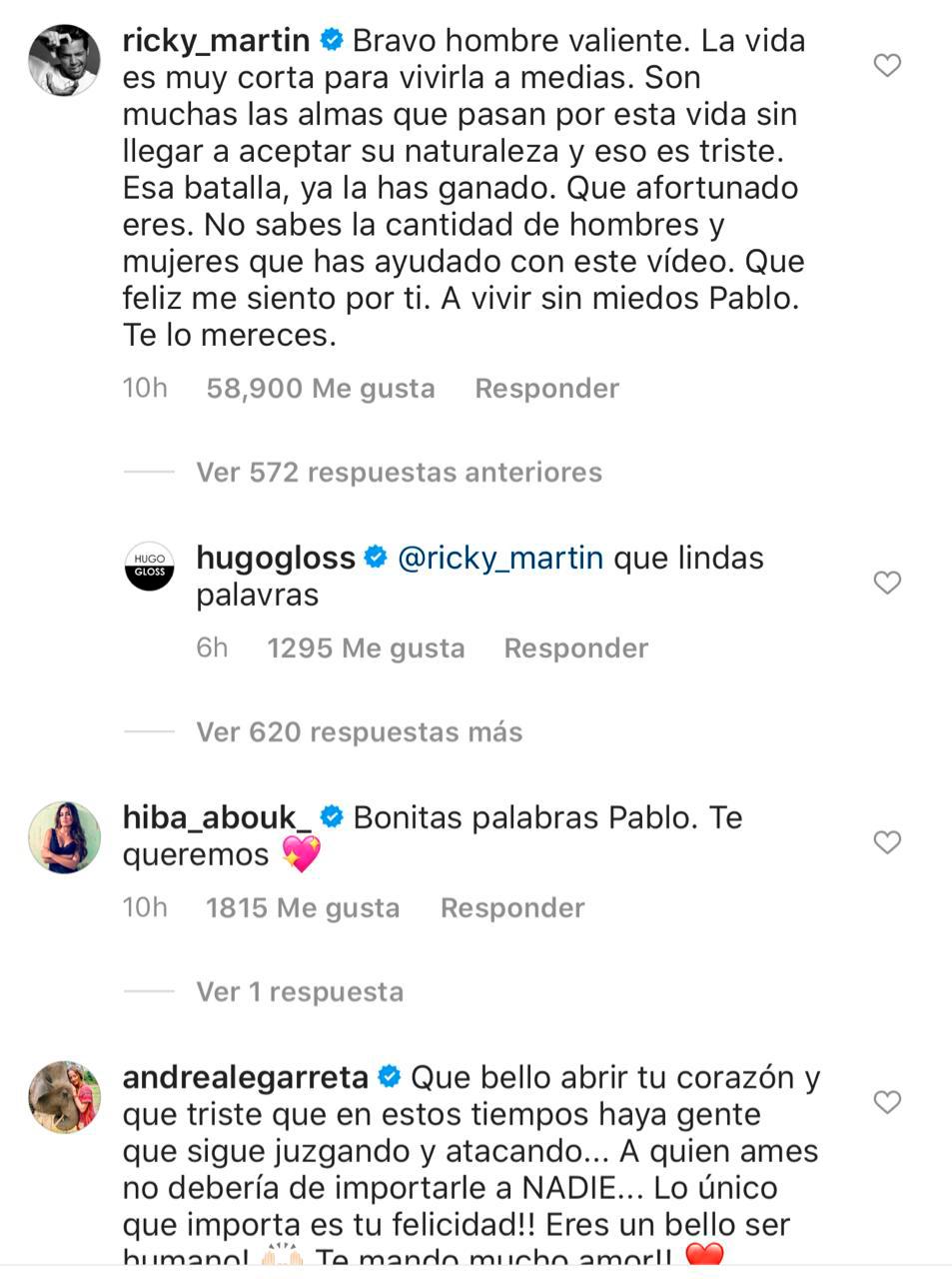Click the verified badge next to hugogloss
The height and width of the screenshot is (1279, 952).
pos(374,558)
